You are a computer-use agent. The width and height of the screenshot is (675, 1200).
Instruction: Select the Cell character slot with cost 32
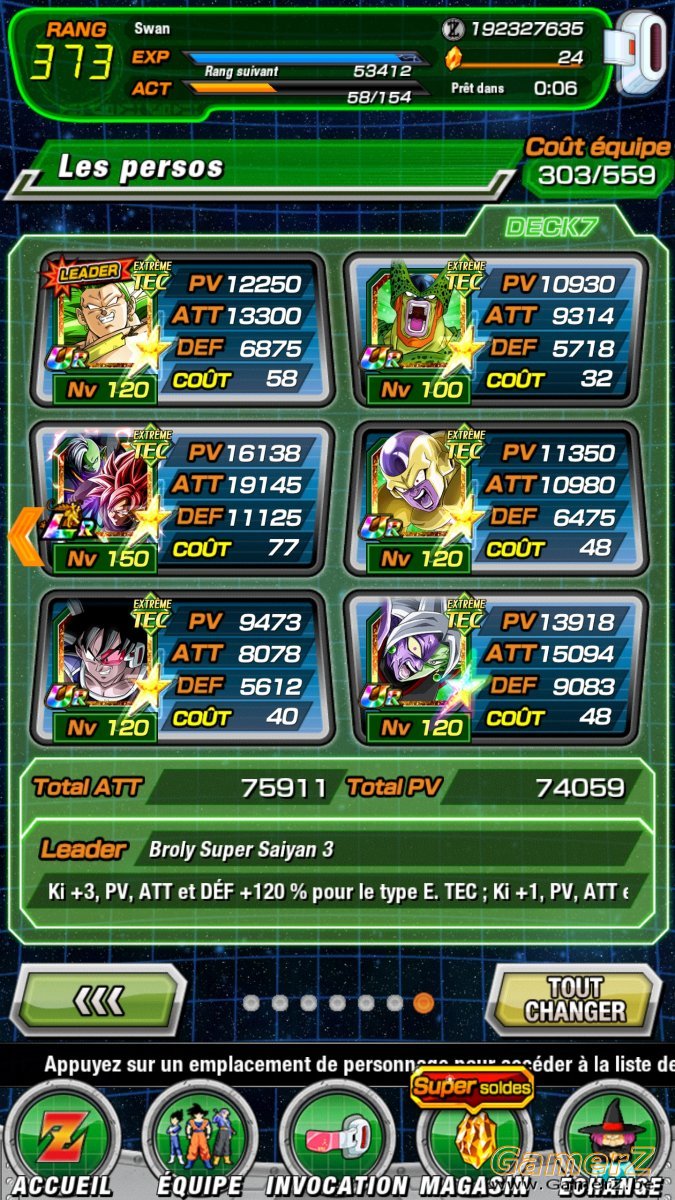tap(496, 330)
